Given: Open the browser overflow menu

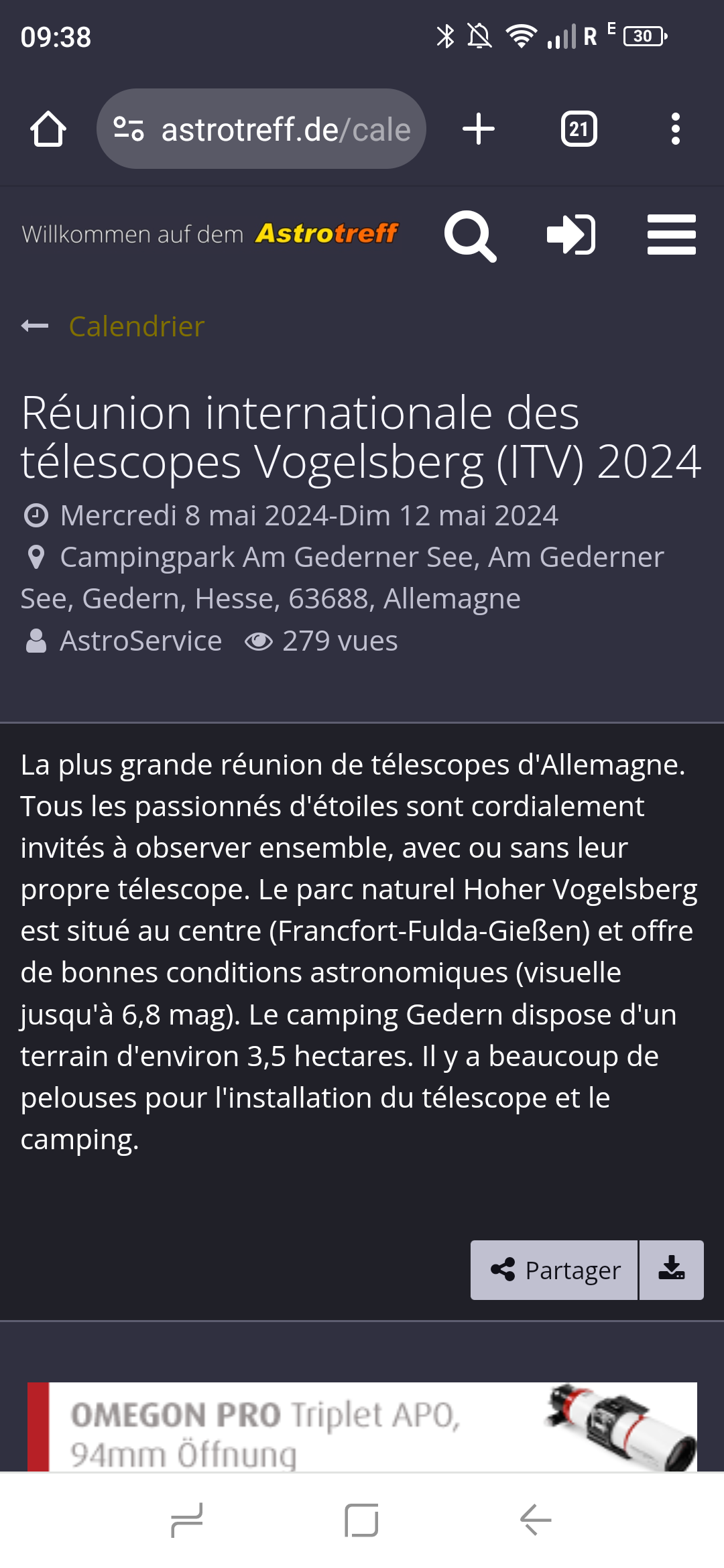Looking at the screenshot, I should click(675, 129).
